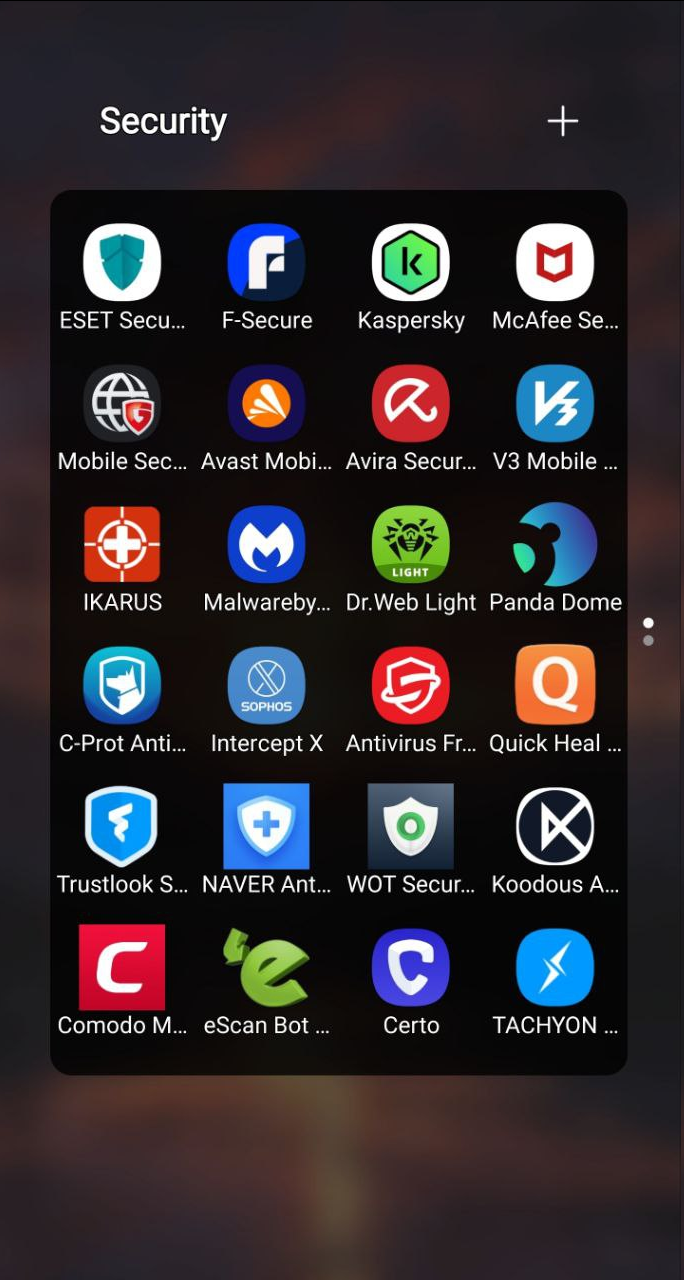Launch Avira Security app
684x1280 pixels.
(x=411, y=404)
